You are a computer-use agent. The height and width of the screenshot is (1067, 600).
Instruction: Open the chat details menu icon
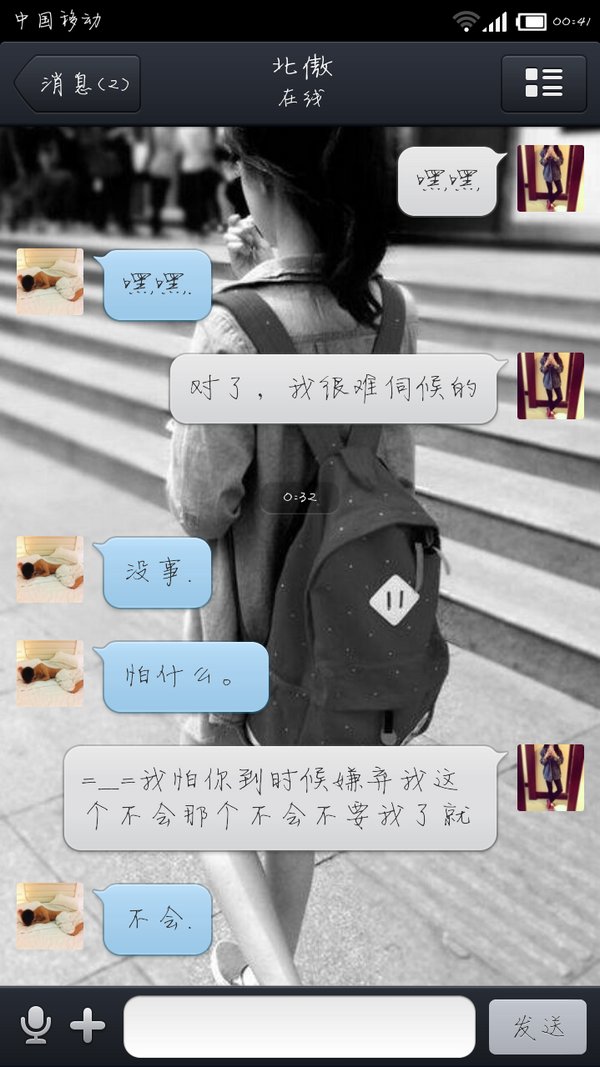544,84
